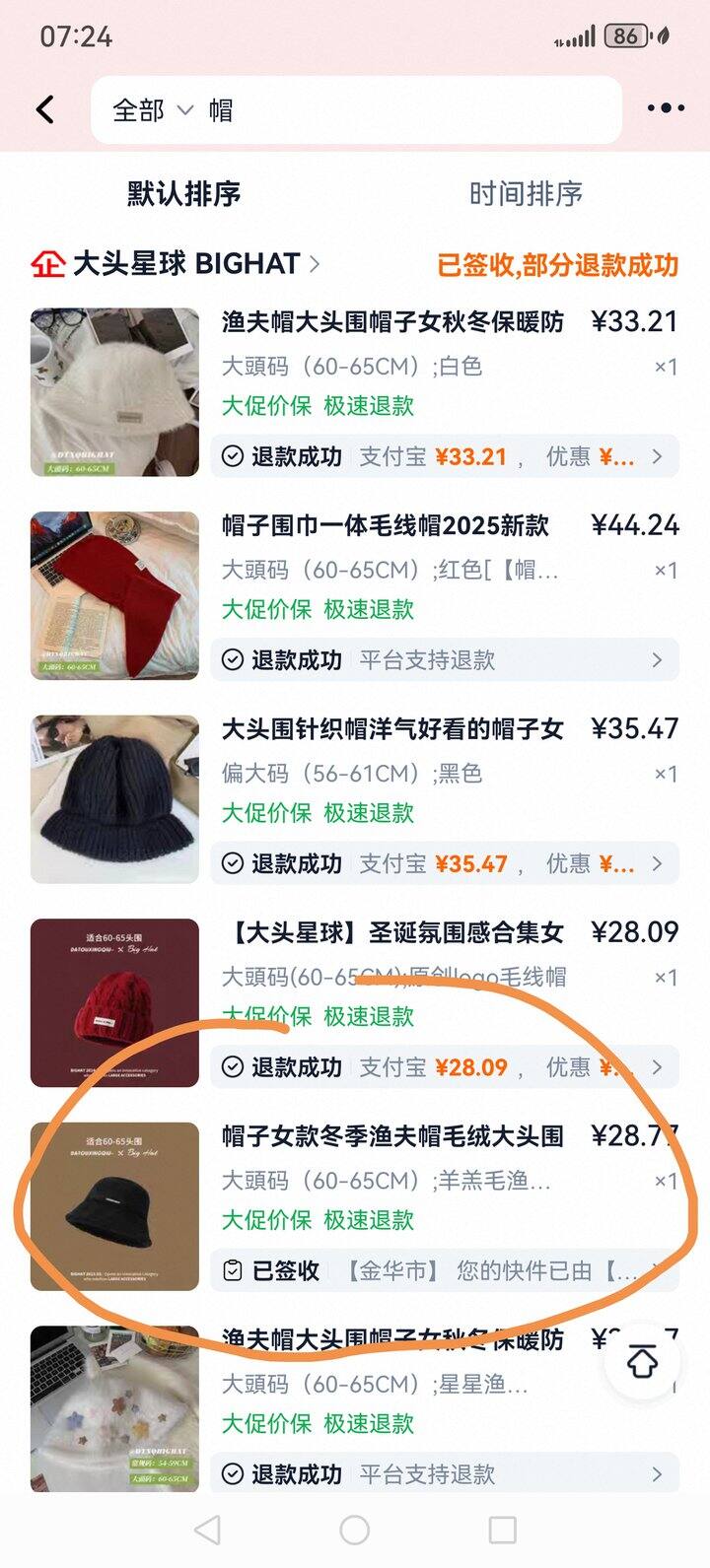
Task: Open the 圣诞氛围感合集 ¥28.09 order item
Action: [394, 932]
